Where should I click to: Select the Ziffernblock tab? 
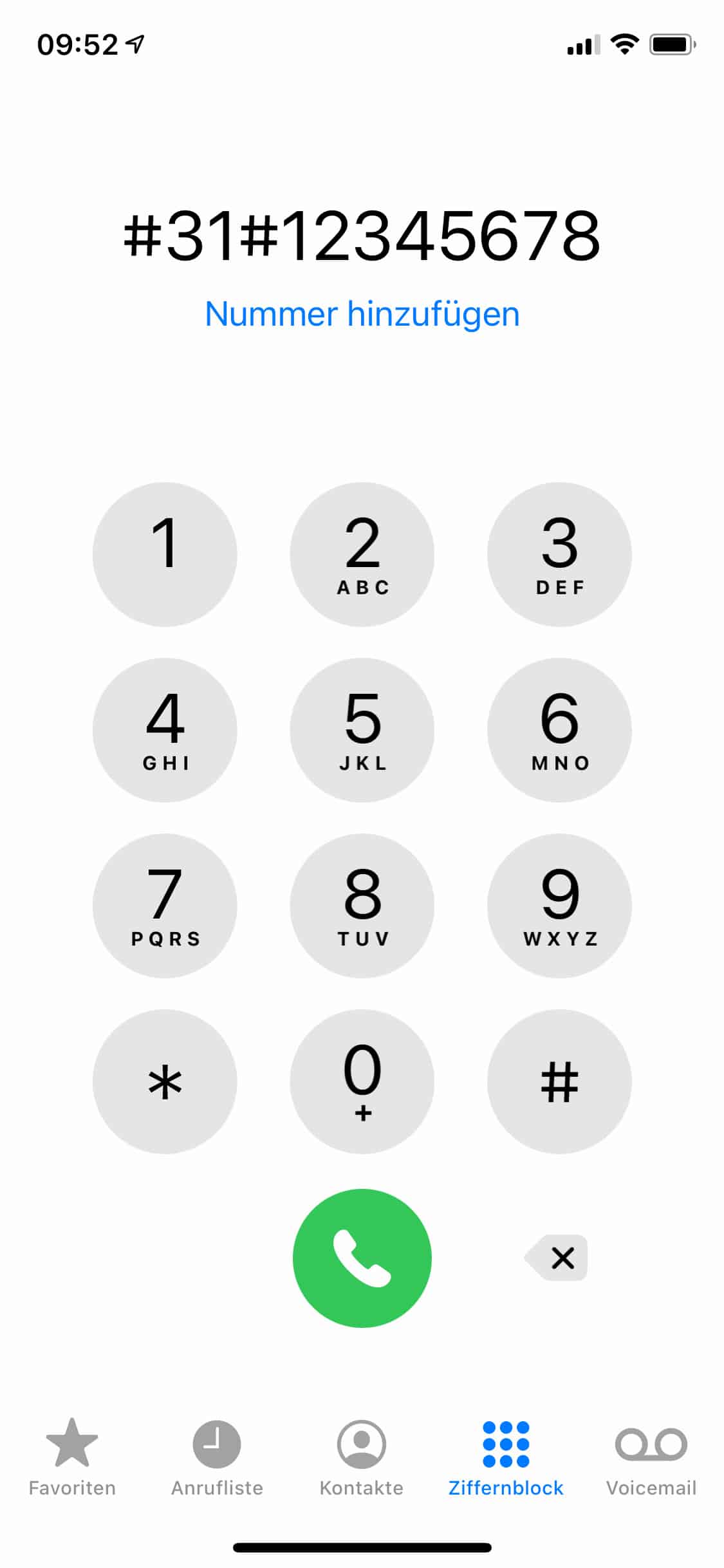pyautogui.click(x=506, y=1457)
